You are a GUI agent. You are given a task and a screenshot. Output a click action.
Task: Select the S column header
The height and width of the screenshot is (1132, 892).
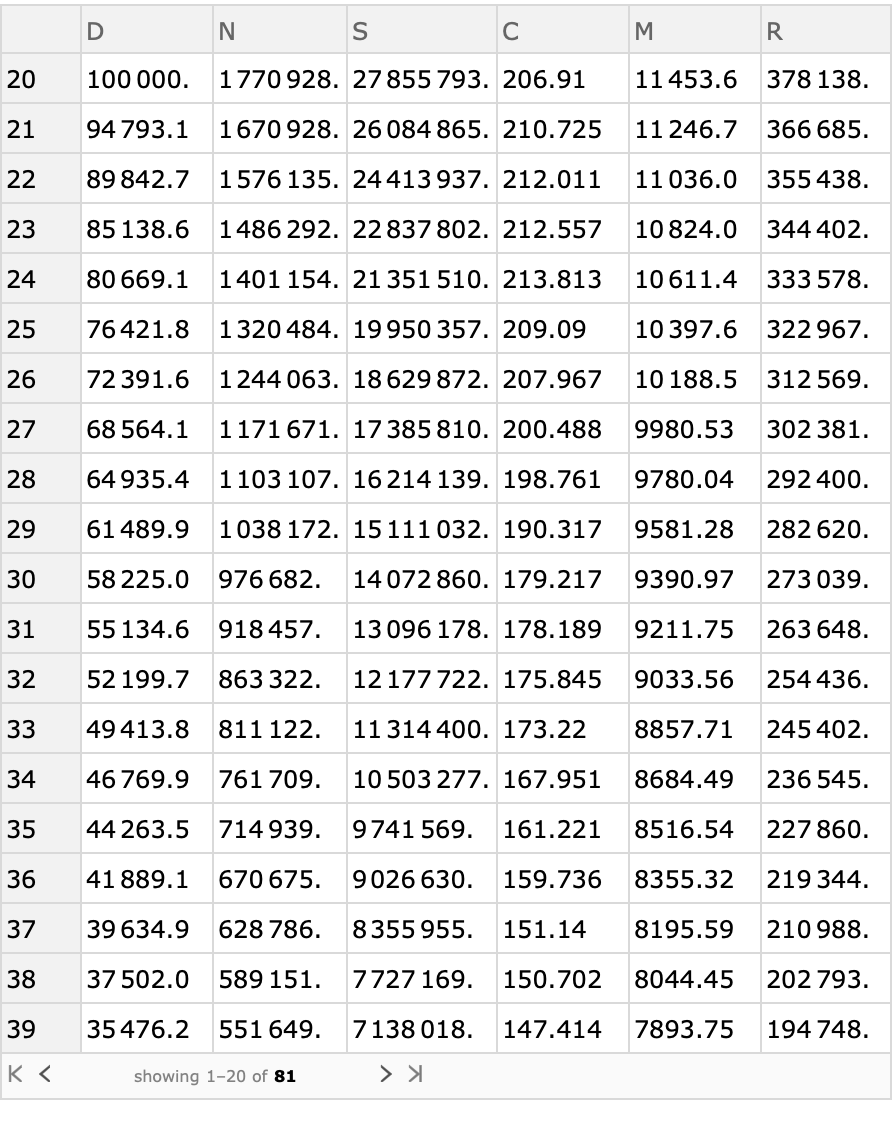[420, 31]
